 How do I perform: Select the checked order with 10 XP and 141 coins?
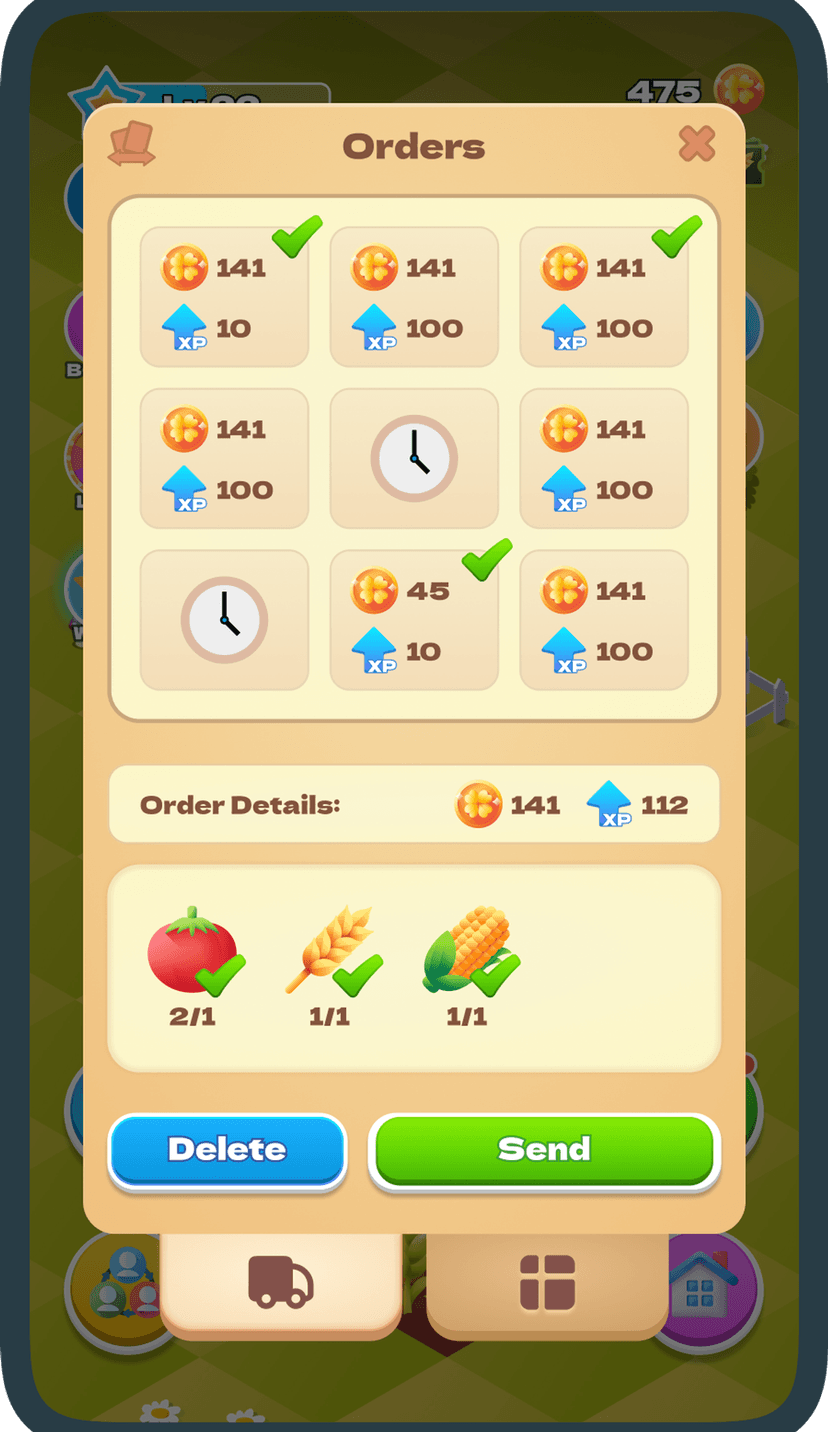coord(224,297)
